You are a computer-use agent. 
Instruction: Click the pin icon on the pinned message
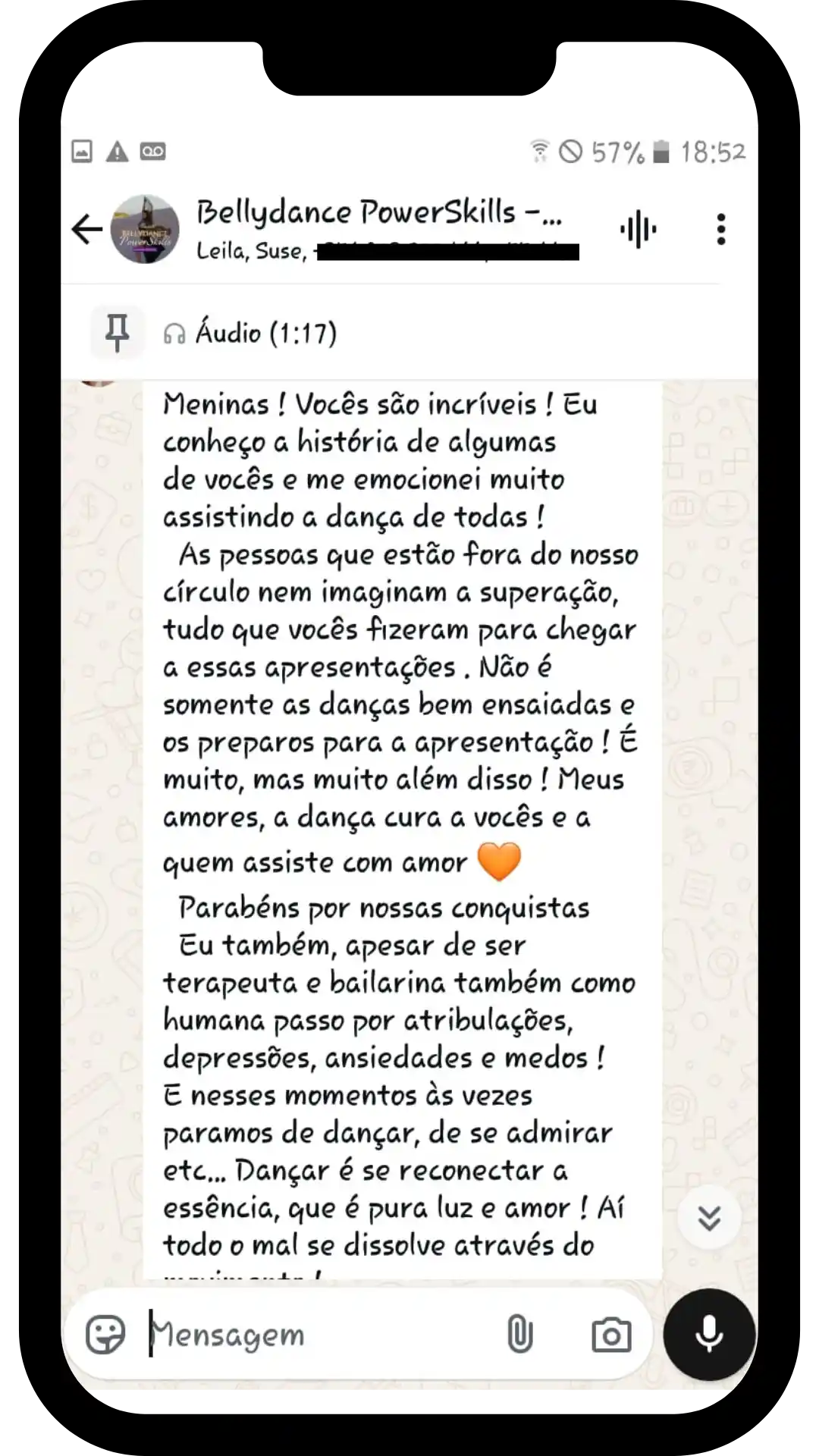(117, 331)
